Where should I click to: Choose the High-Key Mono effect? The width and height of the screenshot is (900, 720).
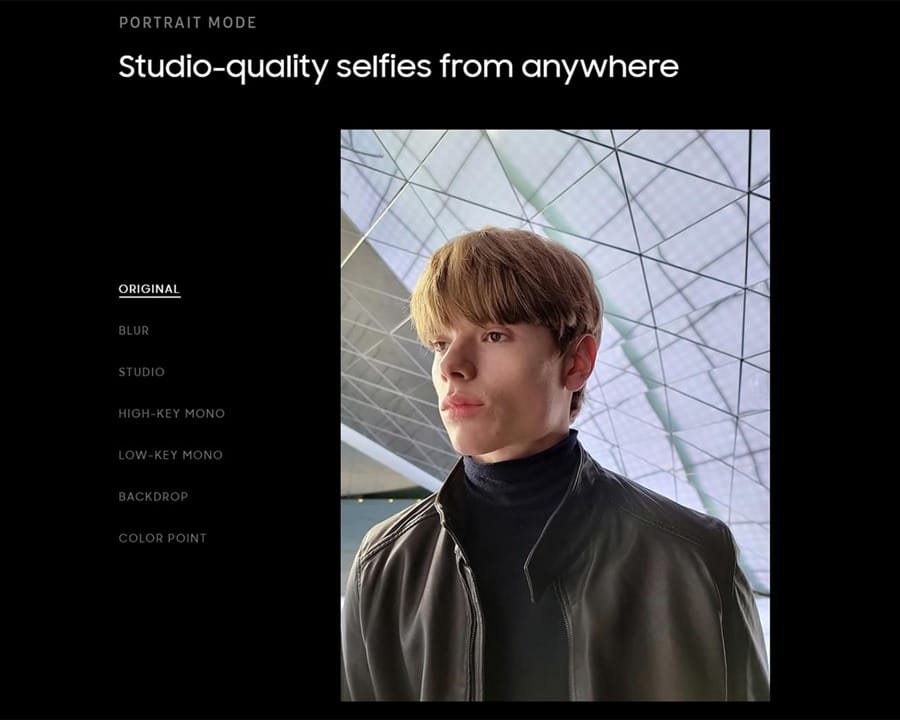point(172,413)
